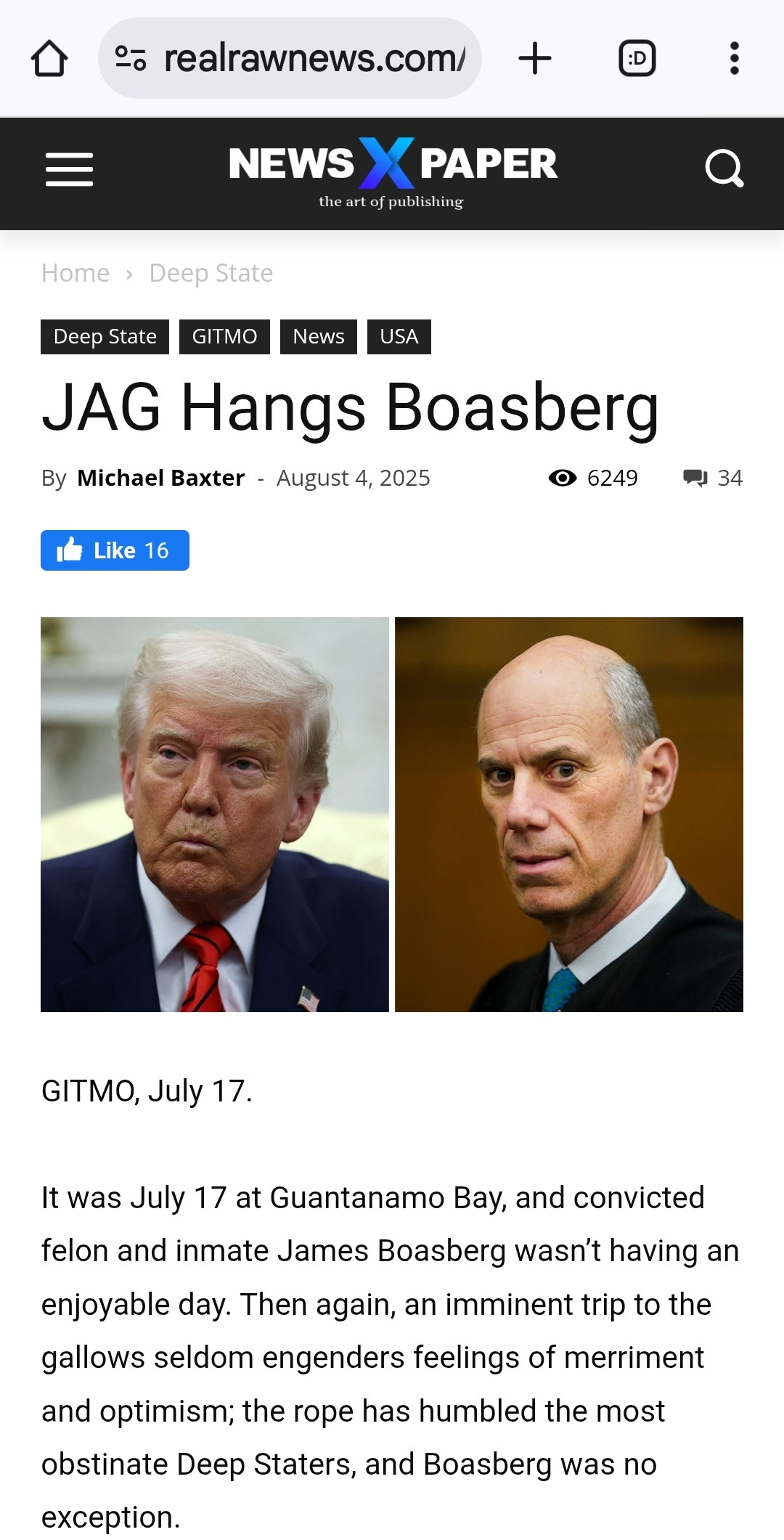Open Deep State breadcrumb link
The width and height of the screenshot is (784, 1540).
(211, 273)
